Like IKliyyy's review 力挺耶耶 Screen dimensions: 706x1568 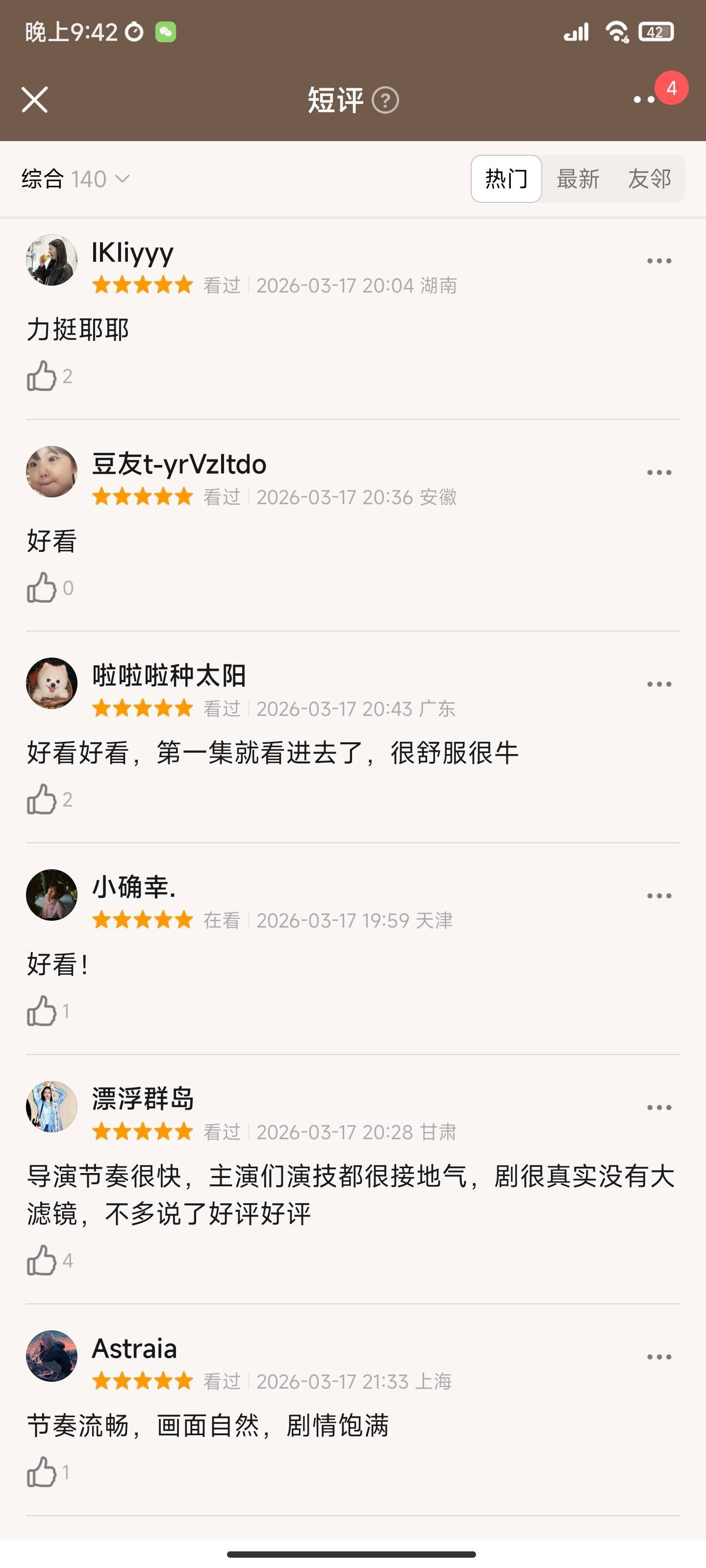pyautogui.click(x=41, y=376)
